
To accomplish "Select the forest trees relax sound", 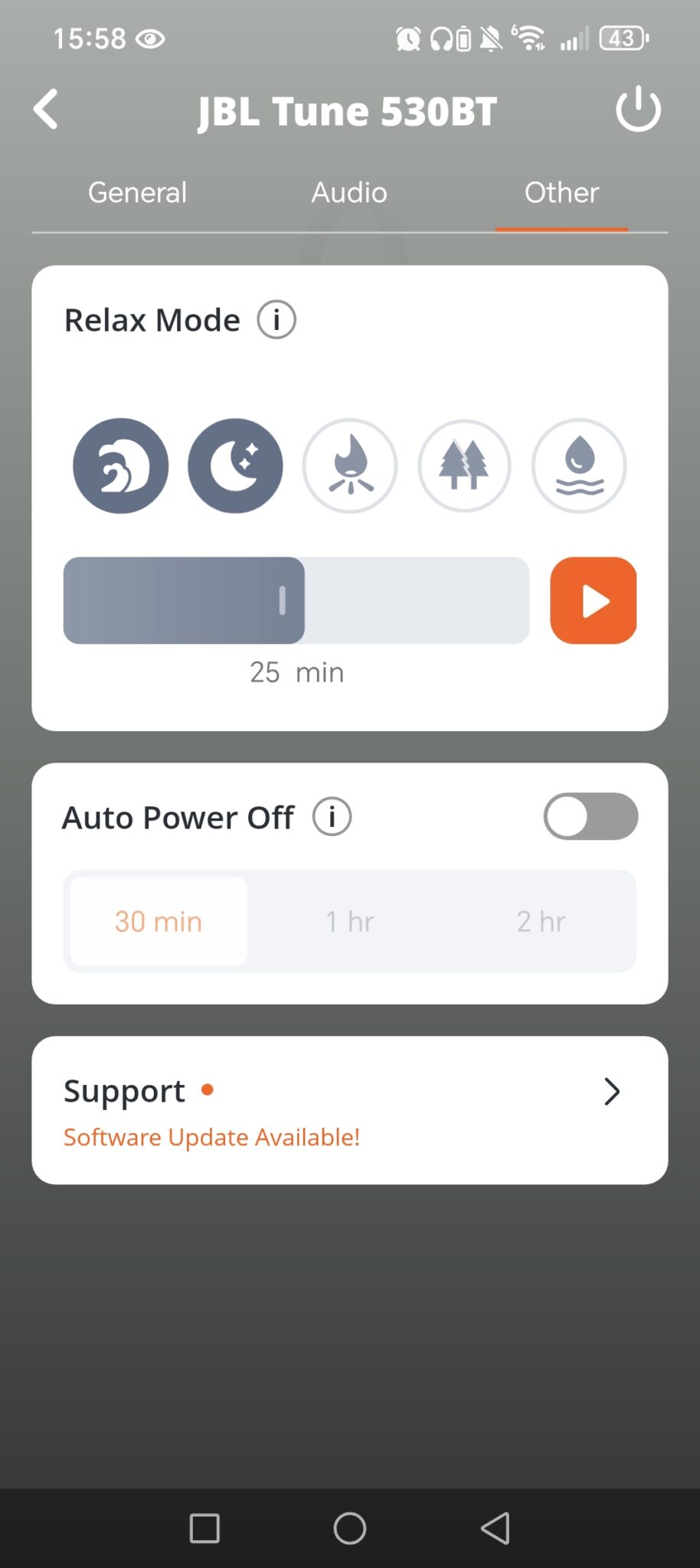I will tap(464, 465).
